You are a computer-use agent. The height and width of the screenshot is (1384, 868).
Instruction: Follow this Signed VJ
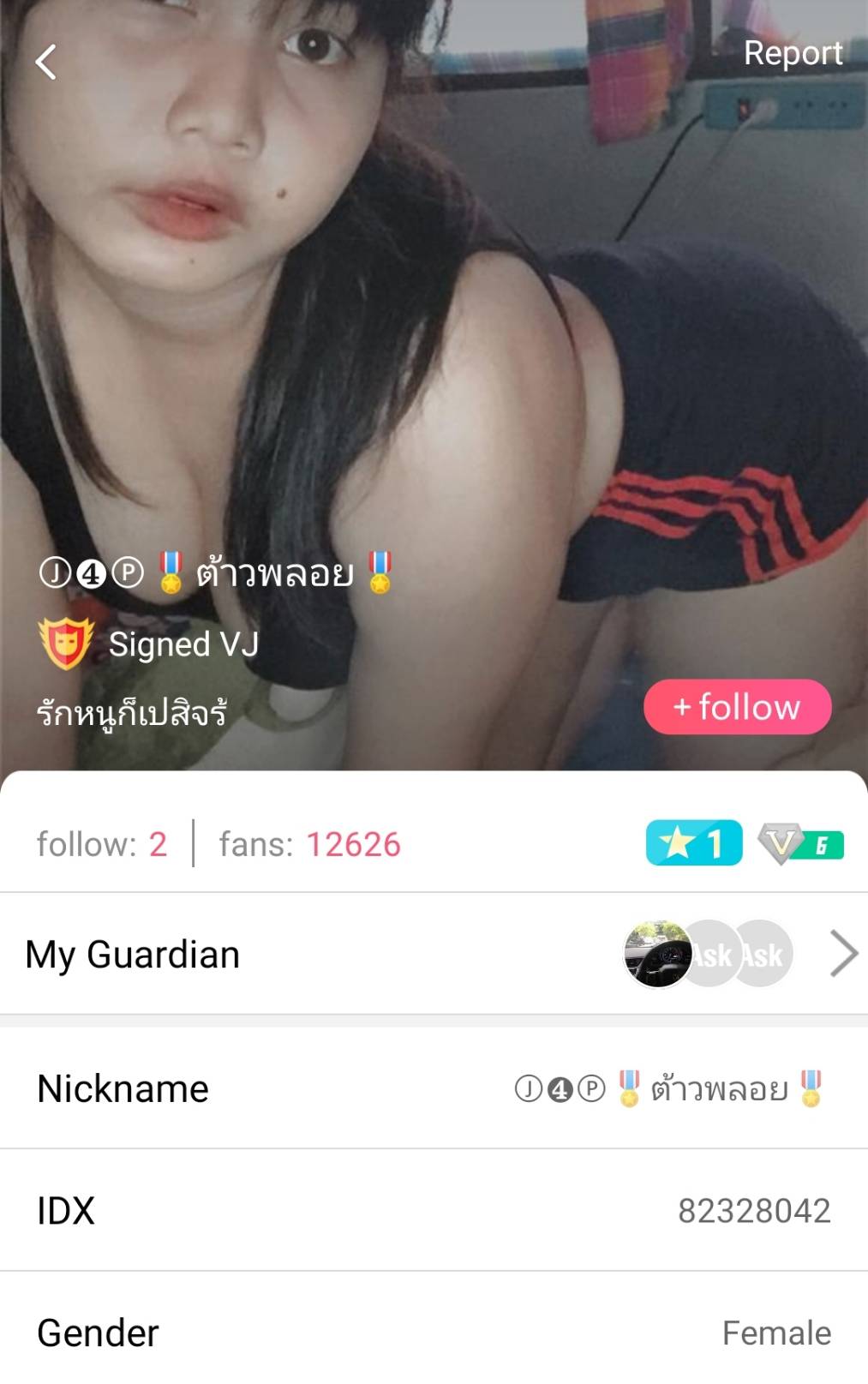tap(737, 707)
